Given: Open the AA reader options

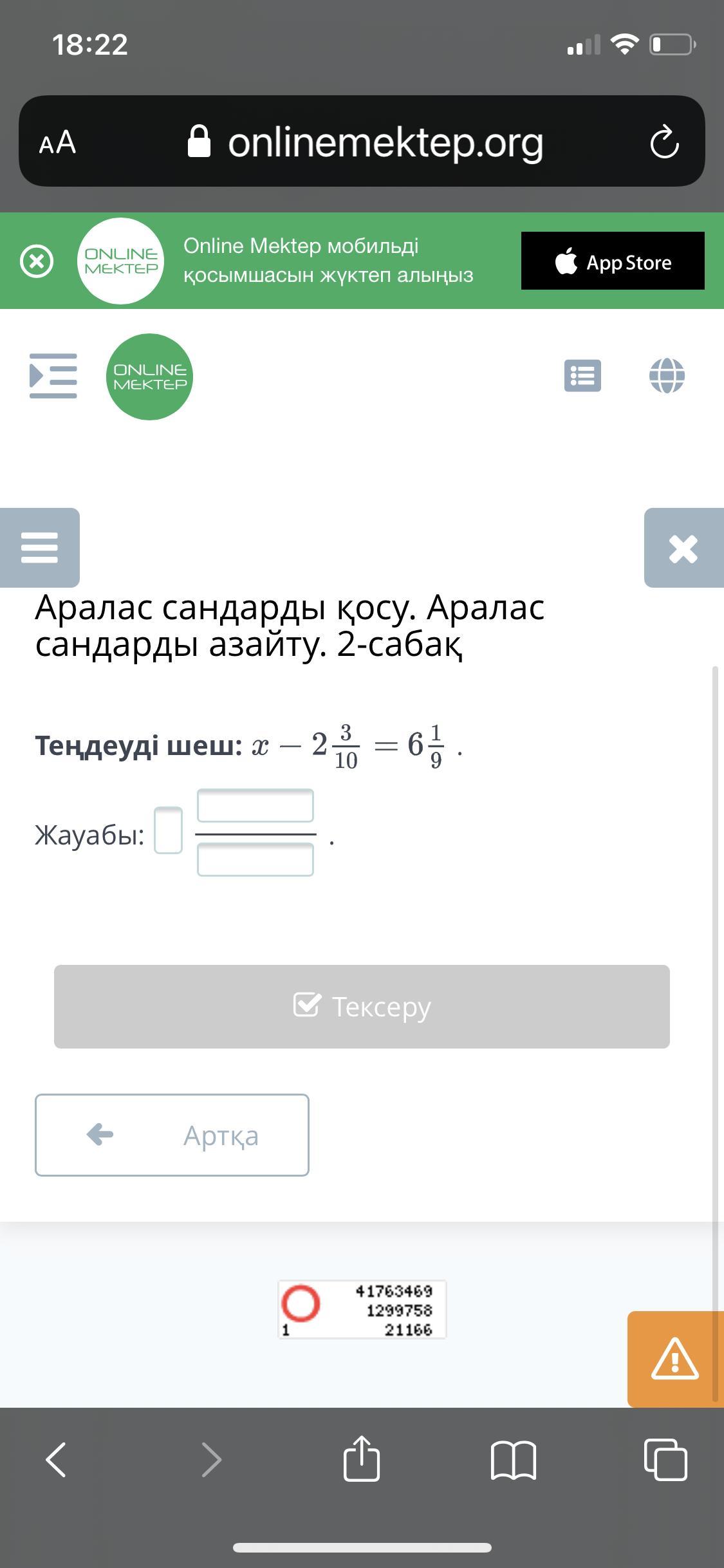Looking at the screenshot, I should click(x=57, y=142).
